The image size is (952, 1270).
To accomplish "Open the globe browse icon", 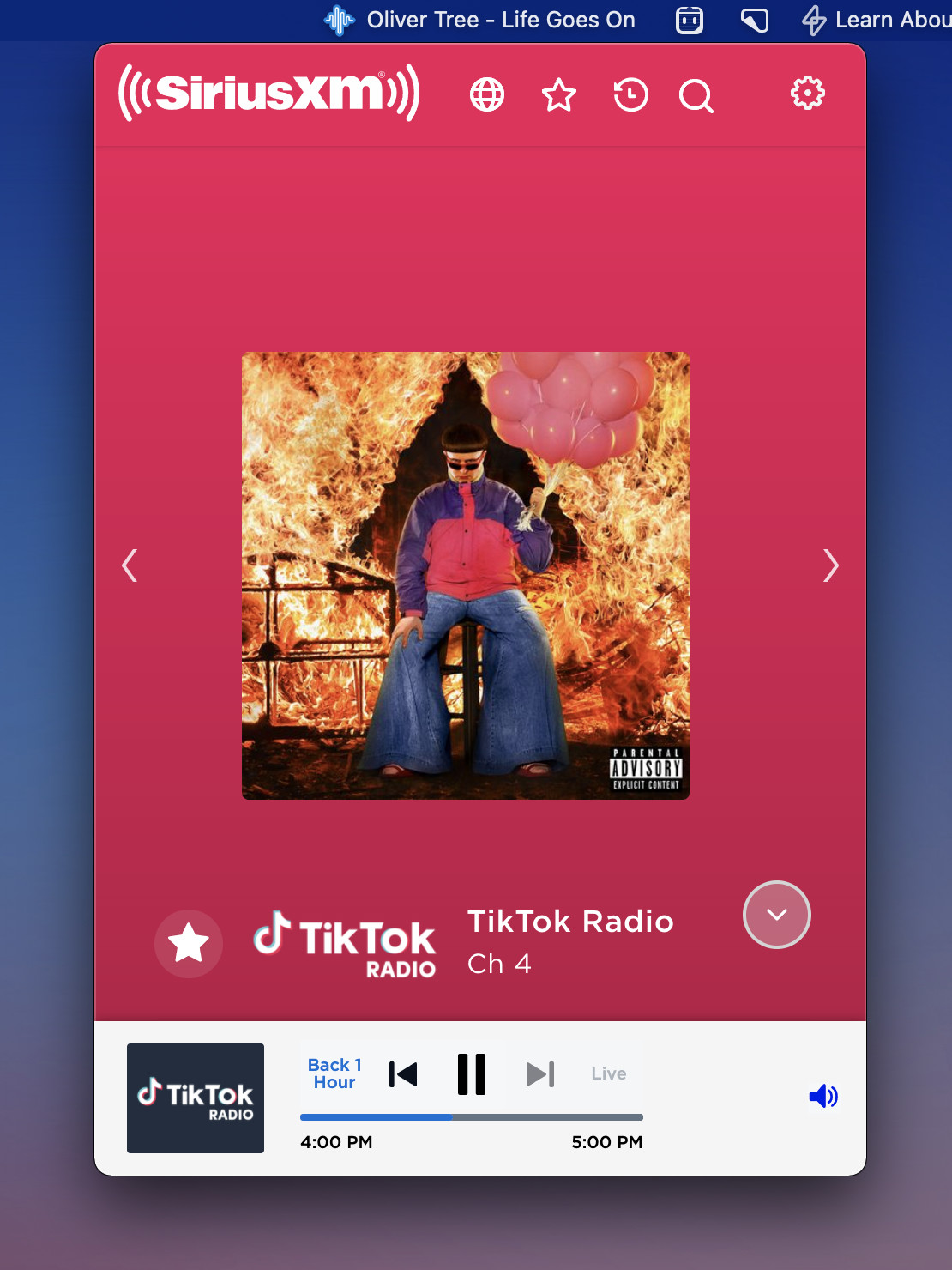I will coord(487,94).
